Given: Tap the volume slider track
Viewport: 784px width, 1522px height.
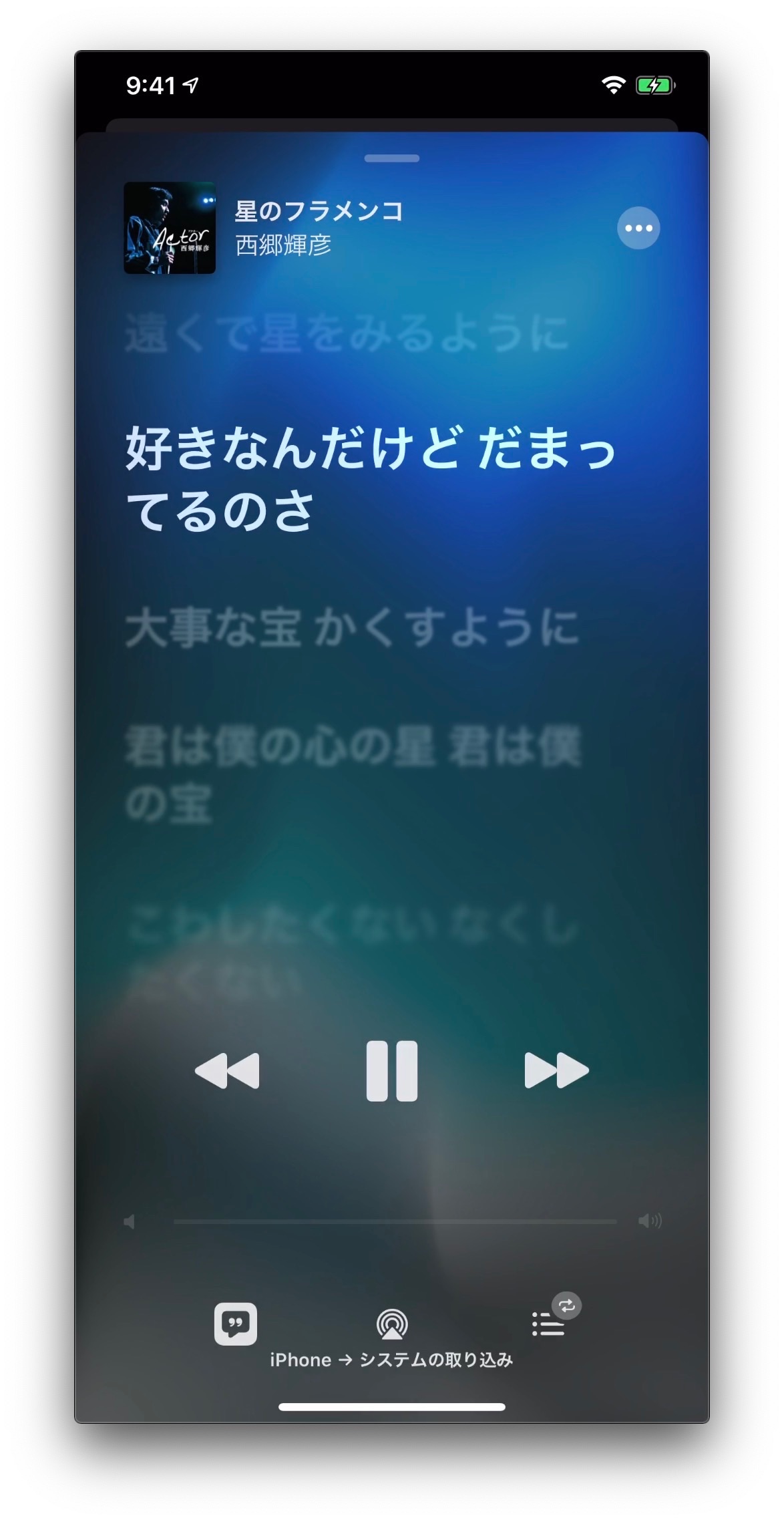Looking at the screenshot, I should [394, 1221].
